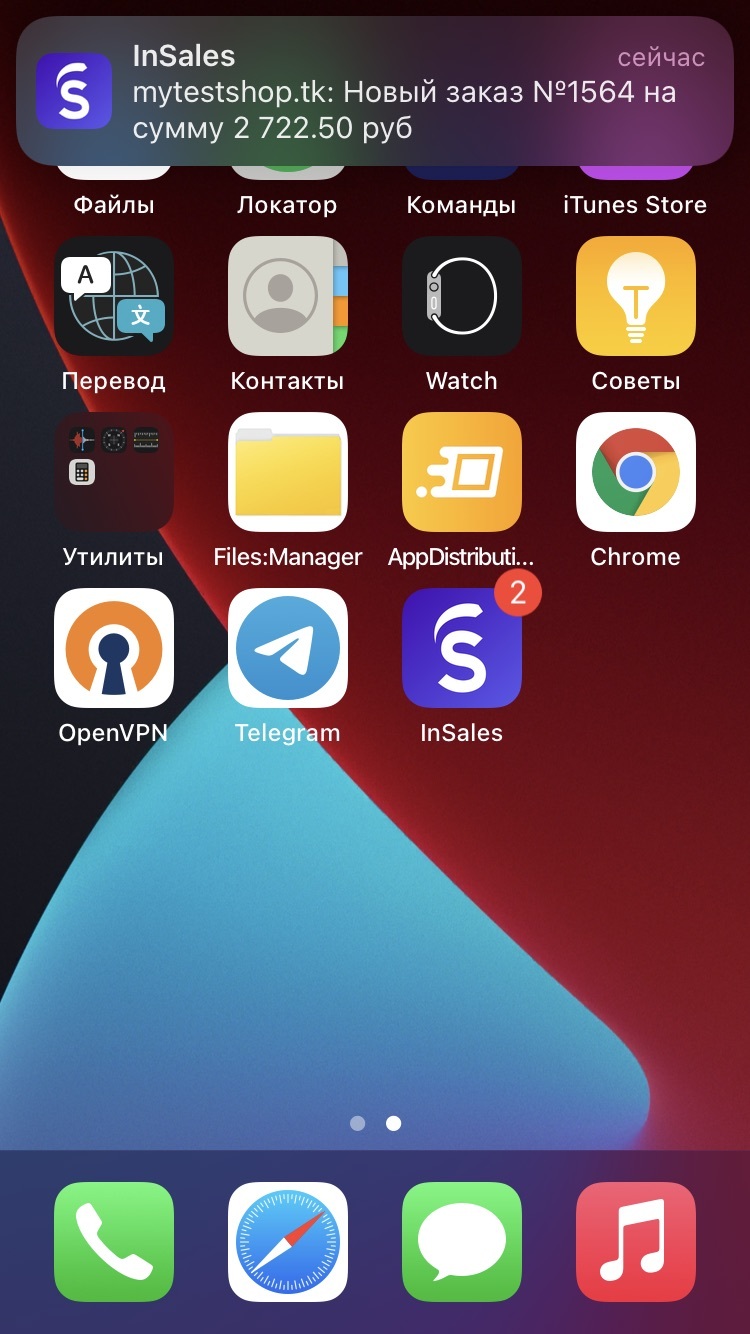Tap the home screen page indicator dots
Screen dimensions: 750x1334
[x=375, y=1124]
